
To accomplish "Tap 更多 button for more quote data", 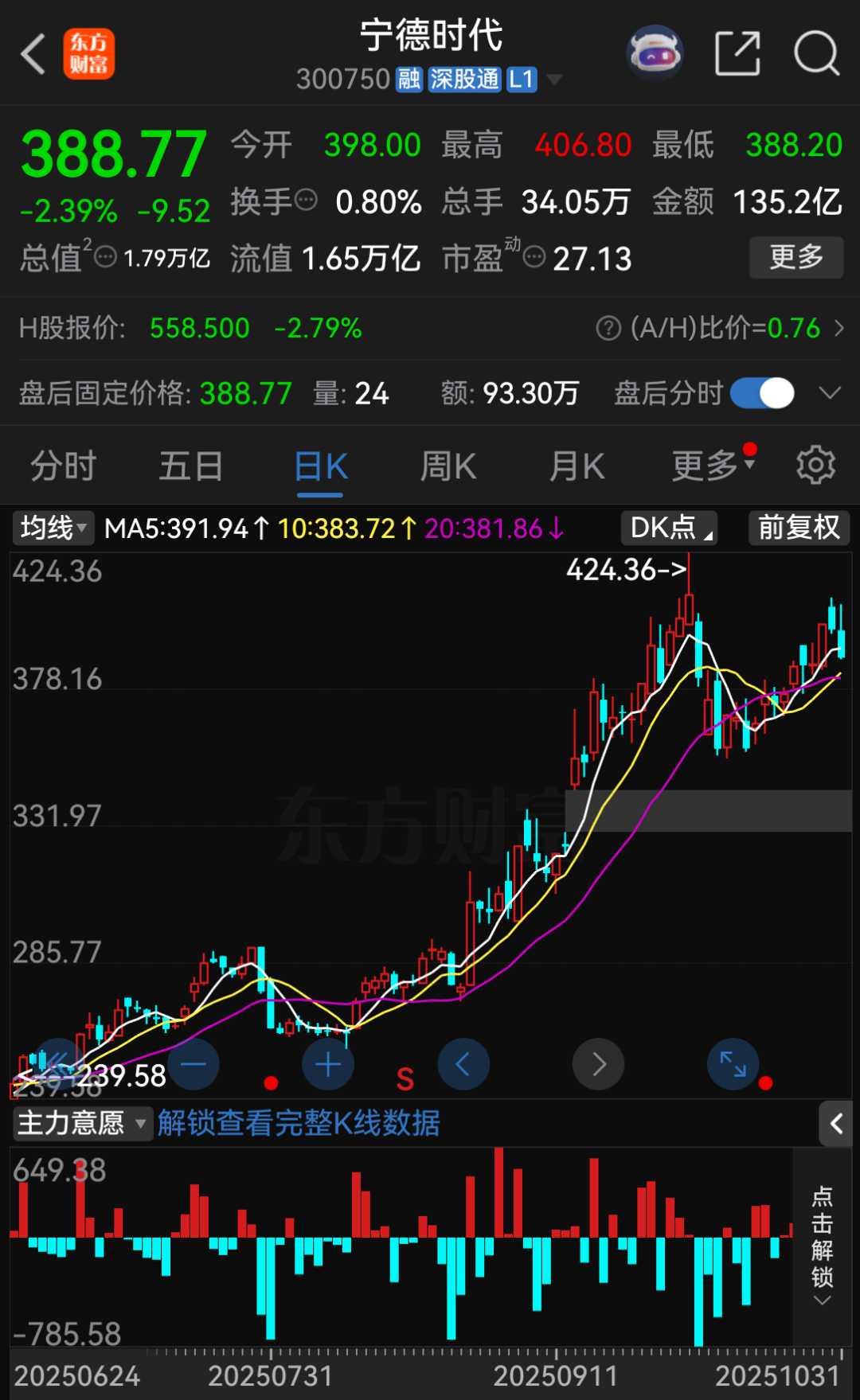I will click(x=795, y=257).
